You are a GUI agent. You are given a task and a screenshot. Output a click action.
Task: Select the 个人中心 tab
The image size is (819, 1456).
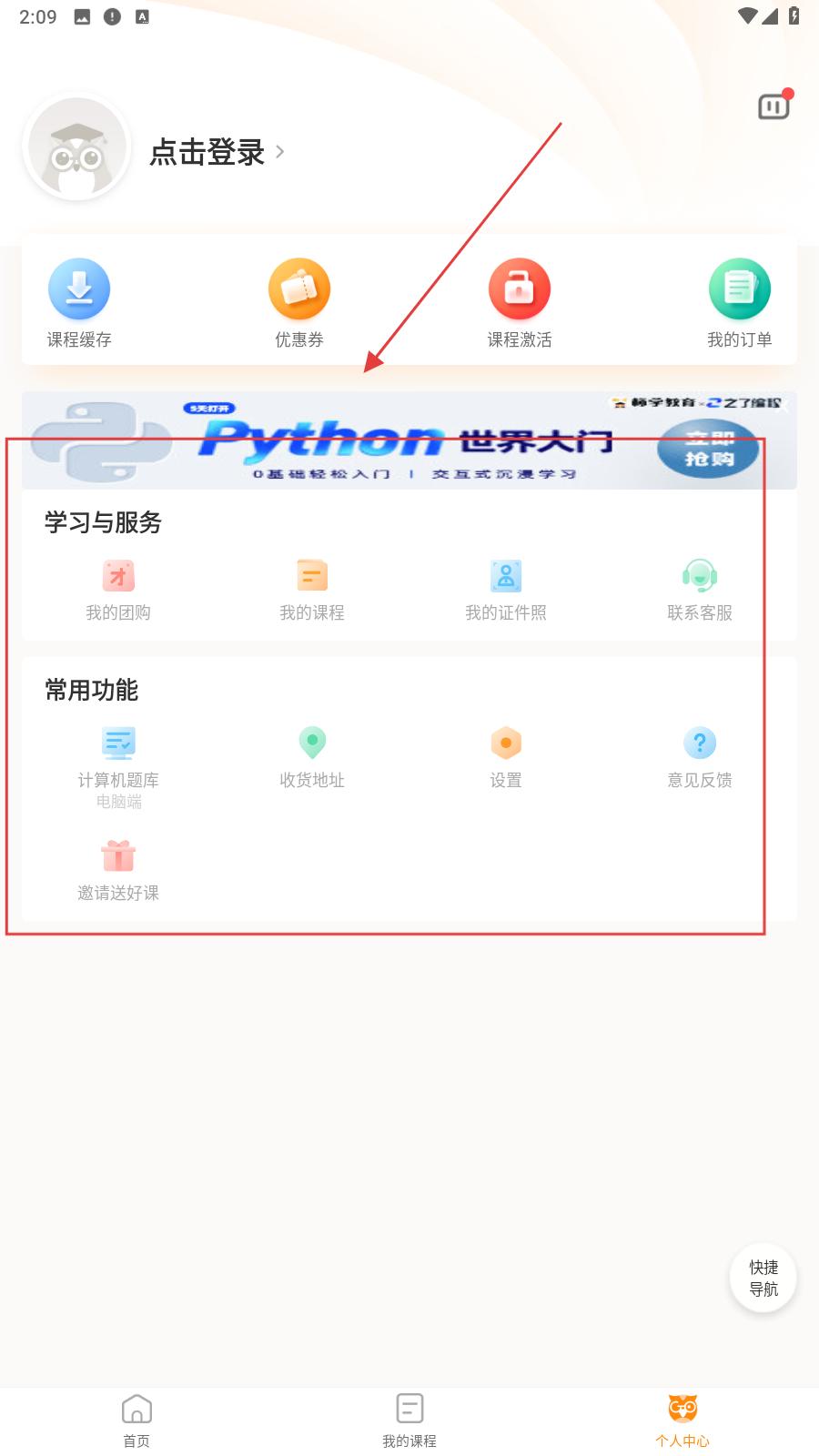tap(682, 1420)
